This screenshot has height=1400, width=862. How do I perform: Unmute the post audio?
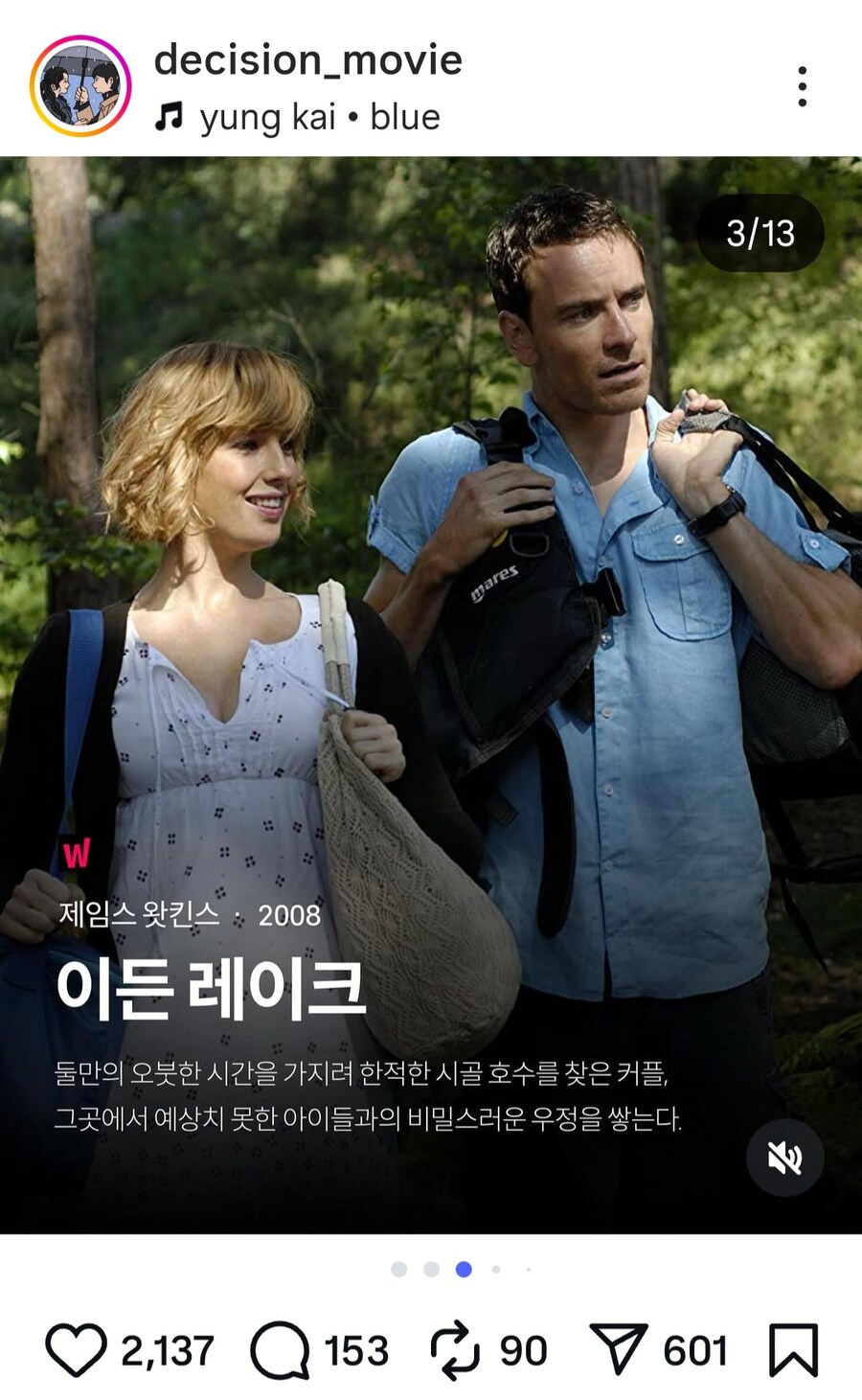[784, 1158]
